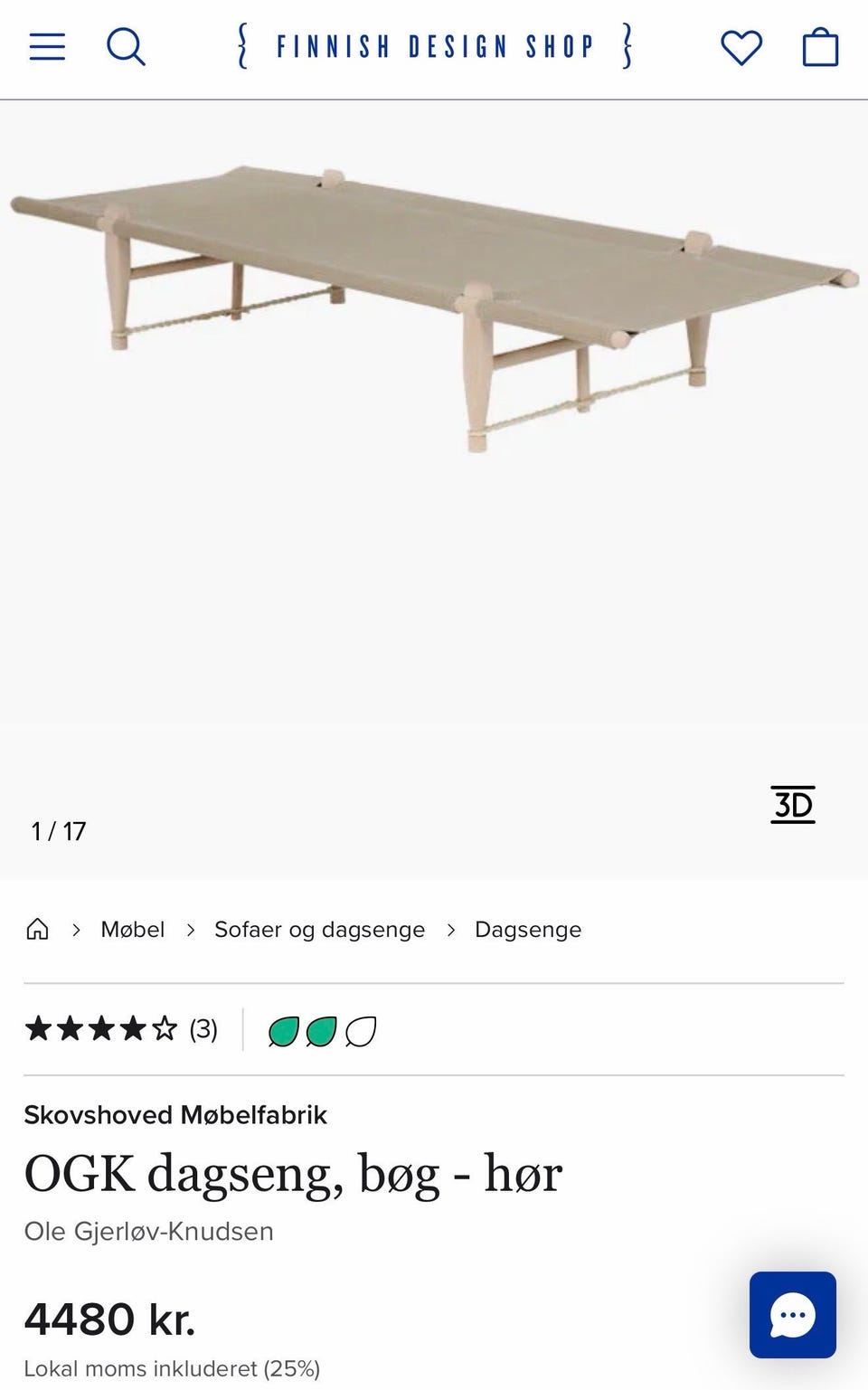
Task: Open the chat support bubble icon
Action: pyautogui.click(x=791, y=1316)
